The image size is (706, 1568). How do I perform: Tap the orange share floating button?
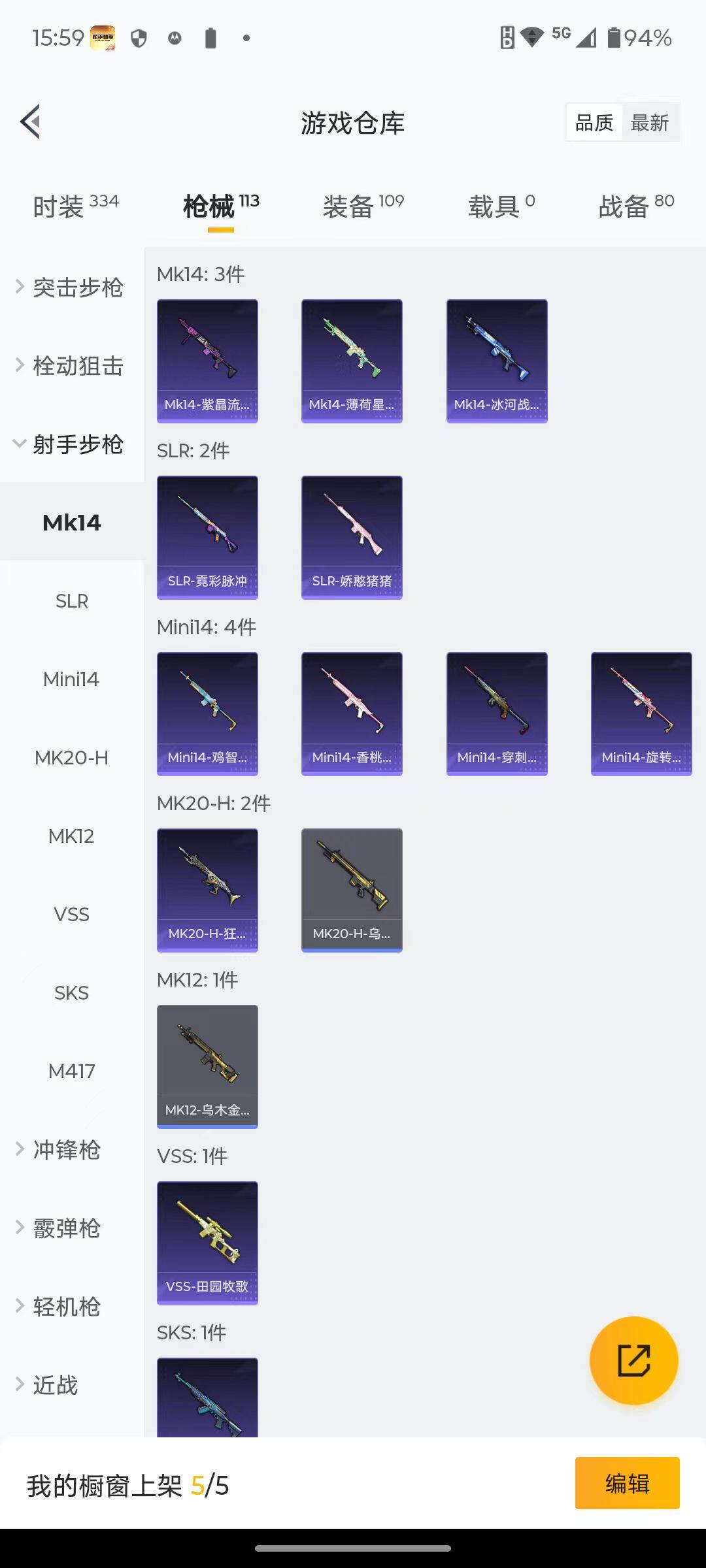coord(633,1360)
